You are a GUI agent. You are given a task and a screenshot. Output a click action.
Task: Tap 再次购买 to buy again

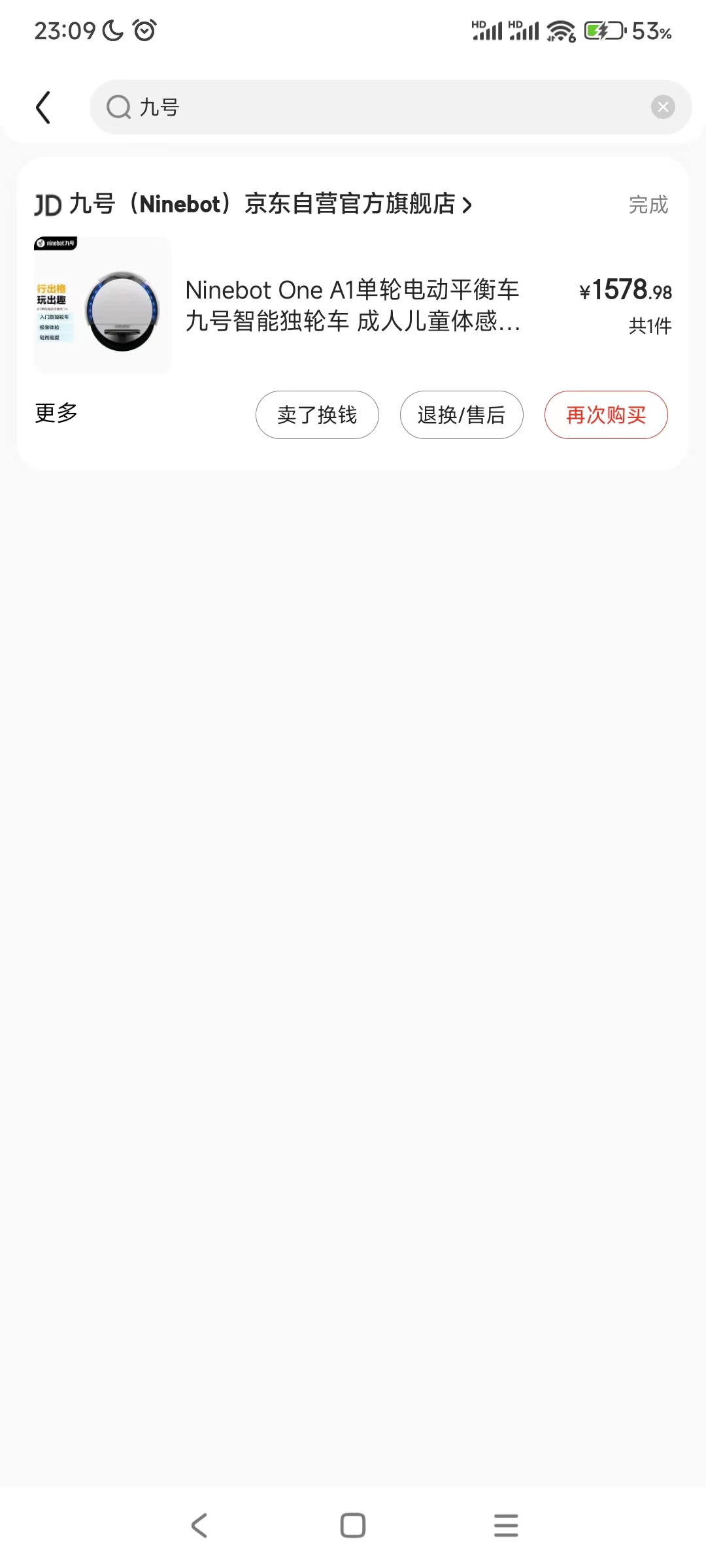pyautogui.click(x=606, y=415)
